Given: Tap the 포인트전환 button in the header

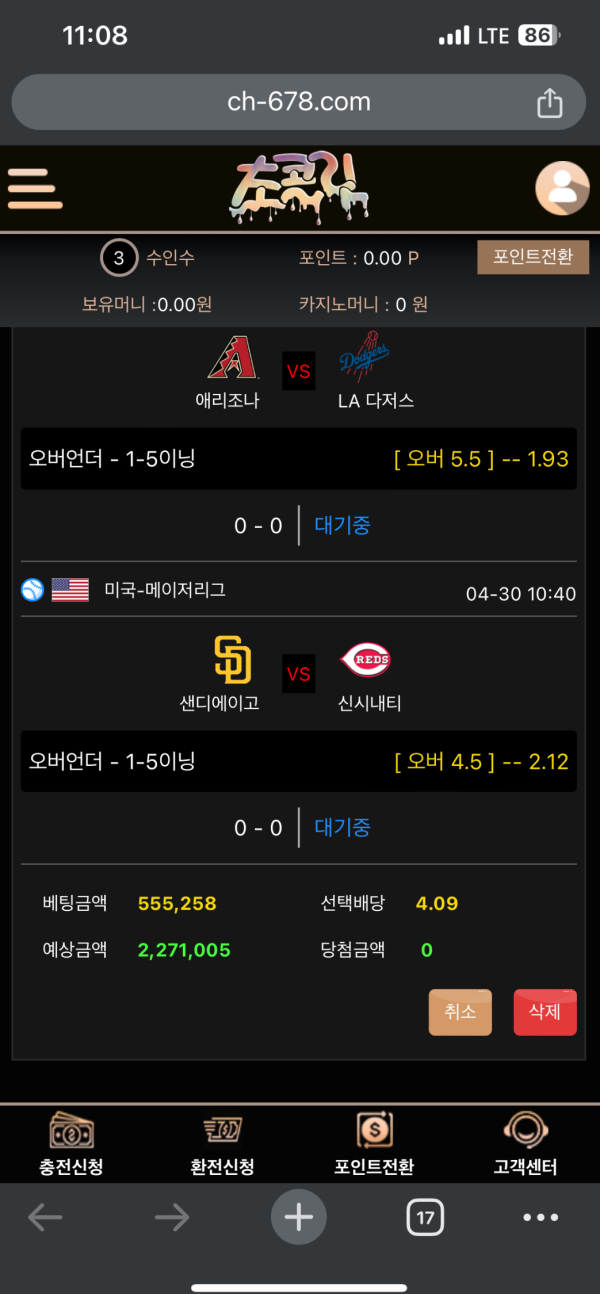Looking at the screenshot, I should (533, 257).
